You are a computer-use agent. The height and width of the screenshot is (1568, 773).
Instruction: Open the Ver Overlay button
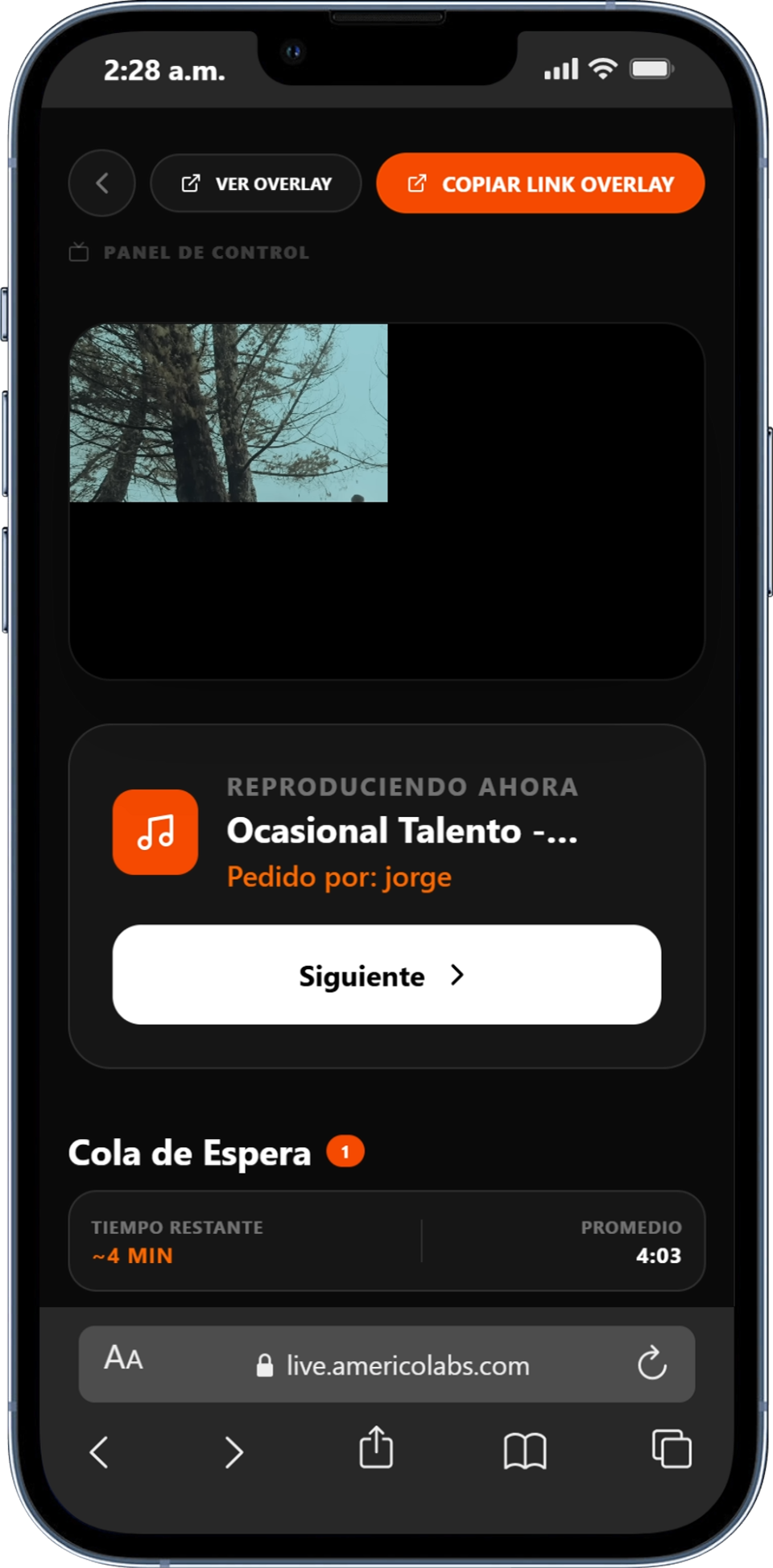point(255,183)
